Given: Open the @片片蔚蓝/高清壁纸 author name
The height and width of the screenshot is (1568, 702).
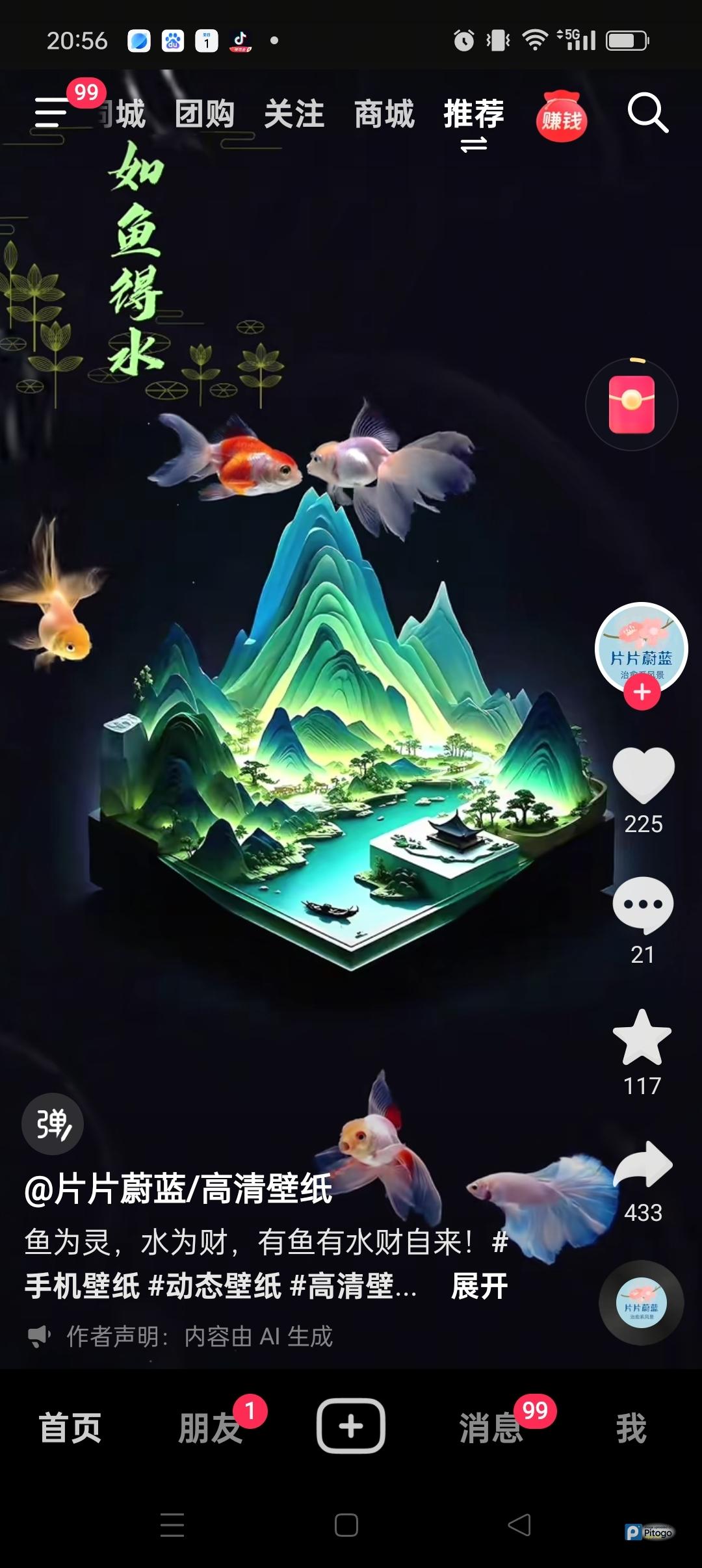Looking at the screenshot, I should point(179,1189).
